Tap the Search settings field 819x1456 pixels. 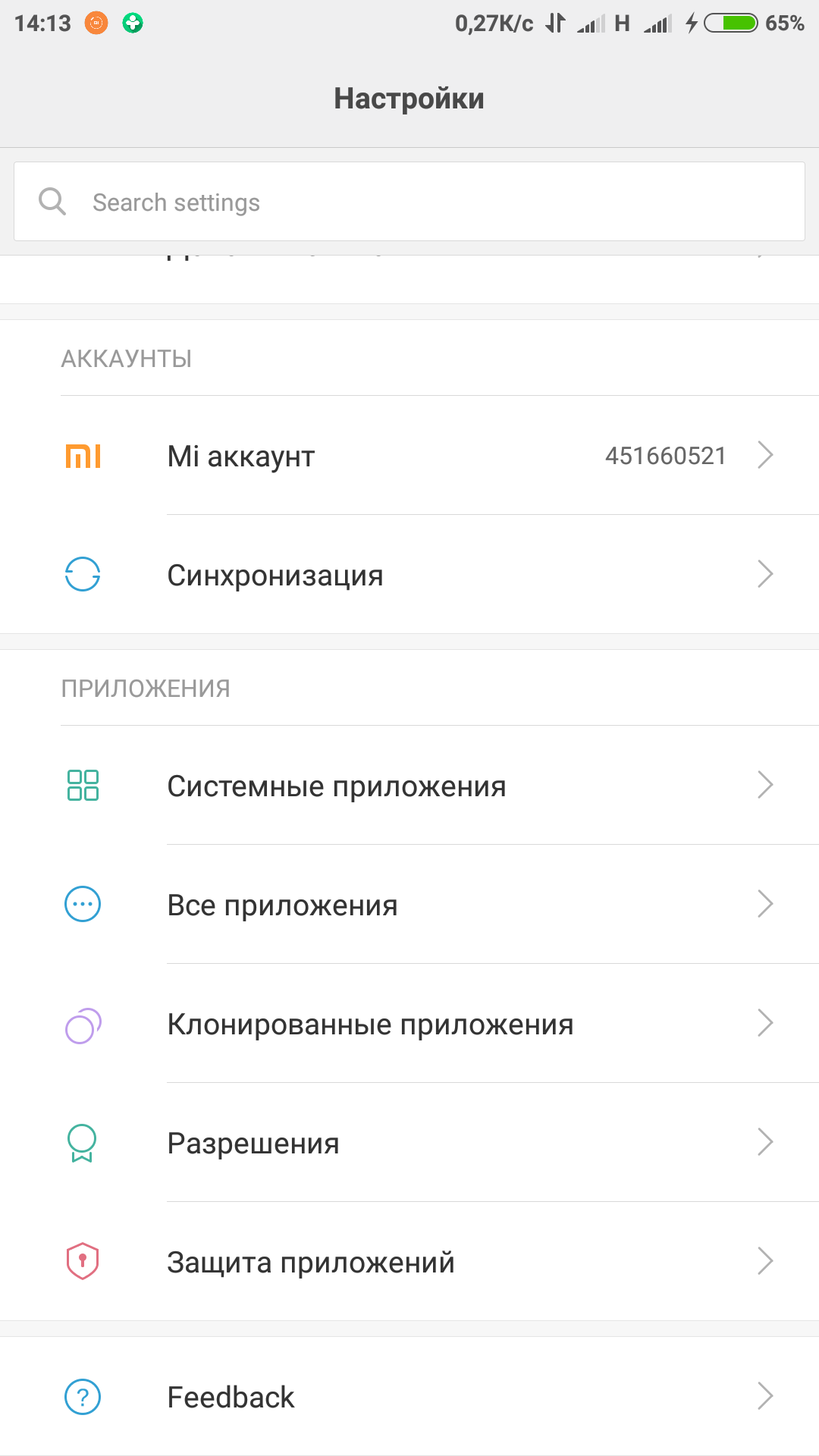point(409,202)
